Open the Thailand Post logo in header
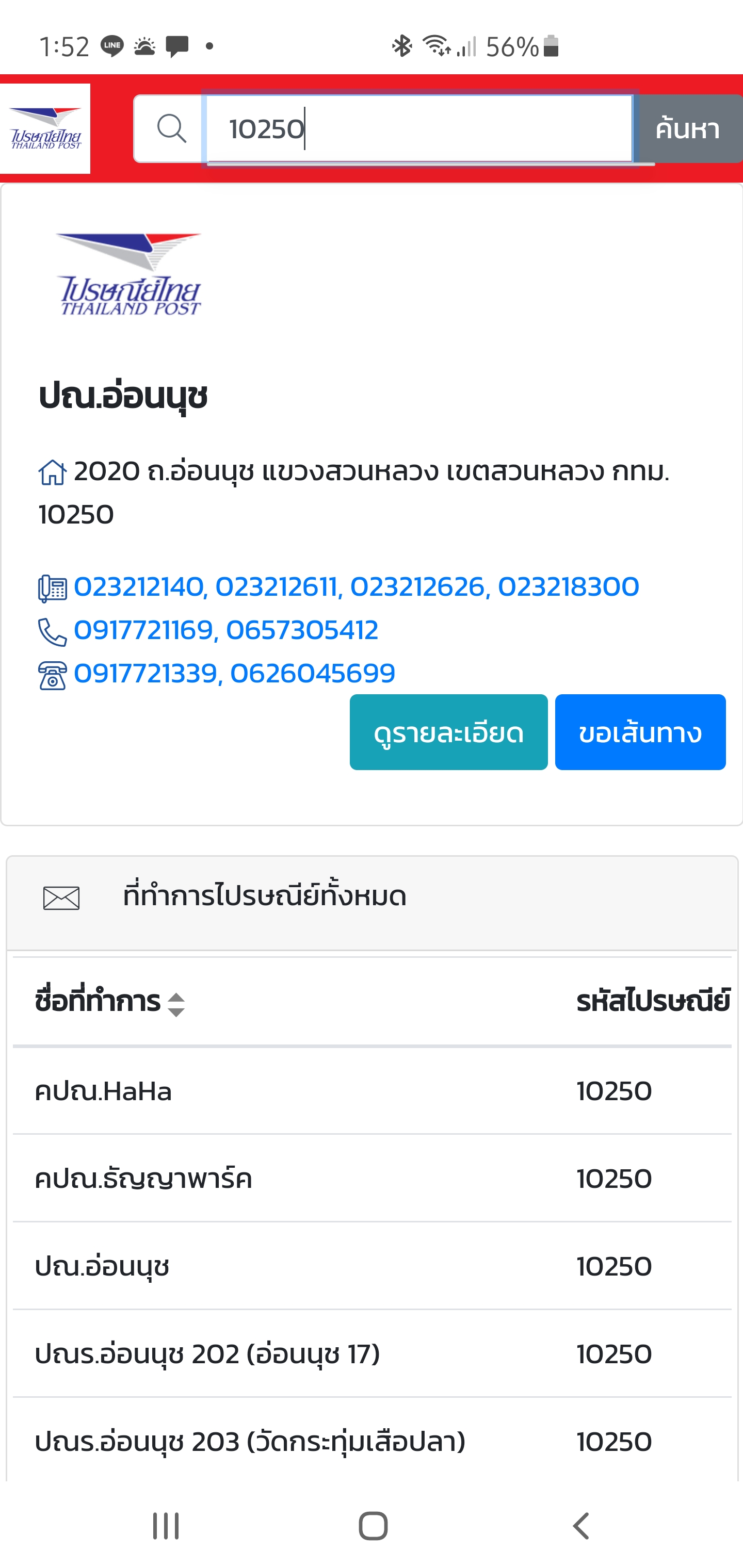The width and height of the screenshot is (743, 1568). pos(45,128)
